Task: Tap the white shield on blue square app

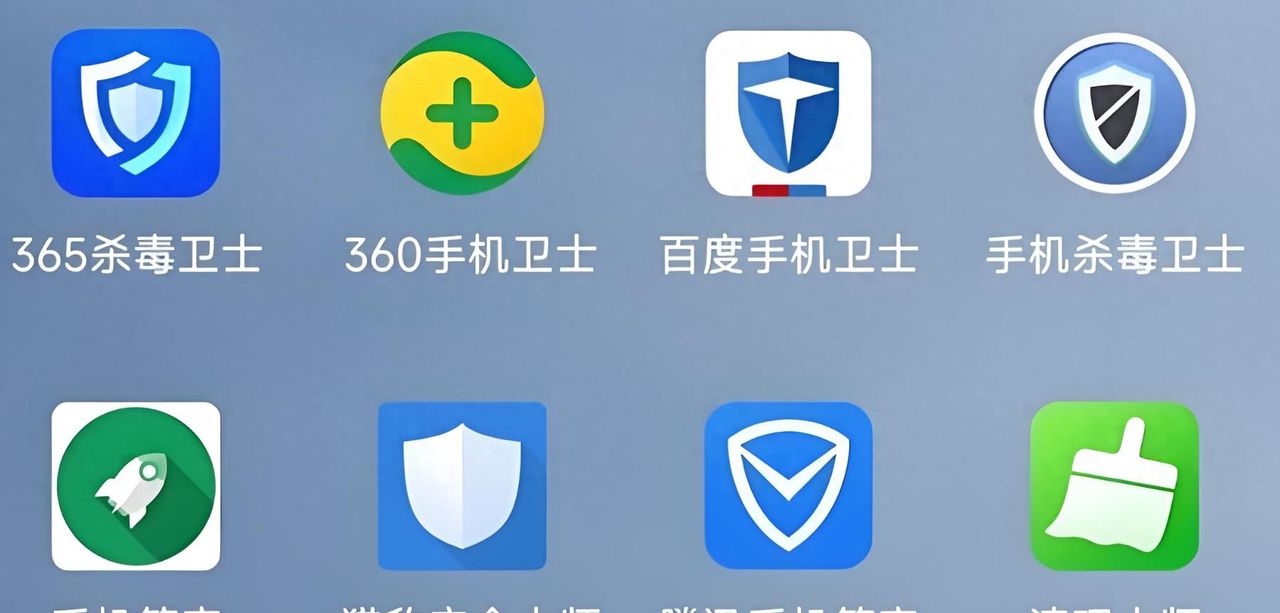Action: point(462,486)
